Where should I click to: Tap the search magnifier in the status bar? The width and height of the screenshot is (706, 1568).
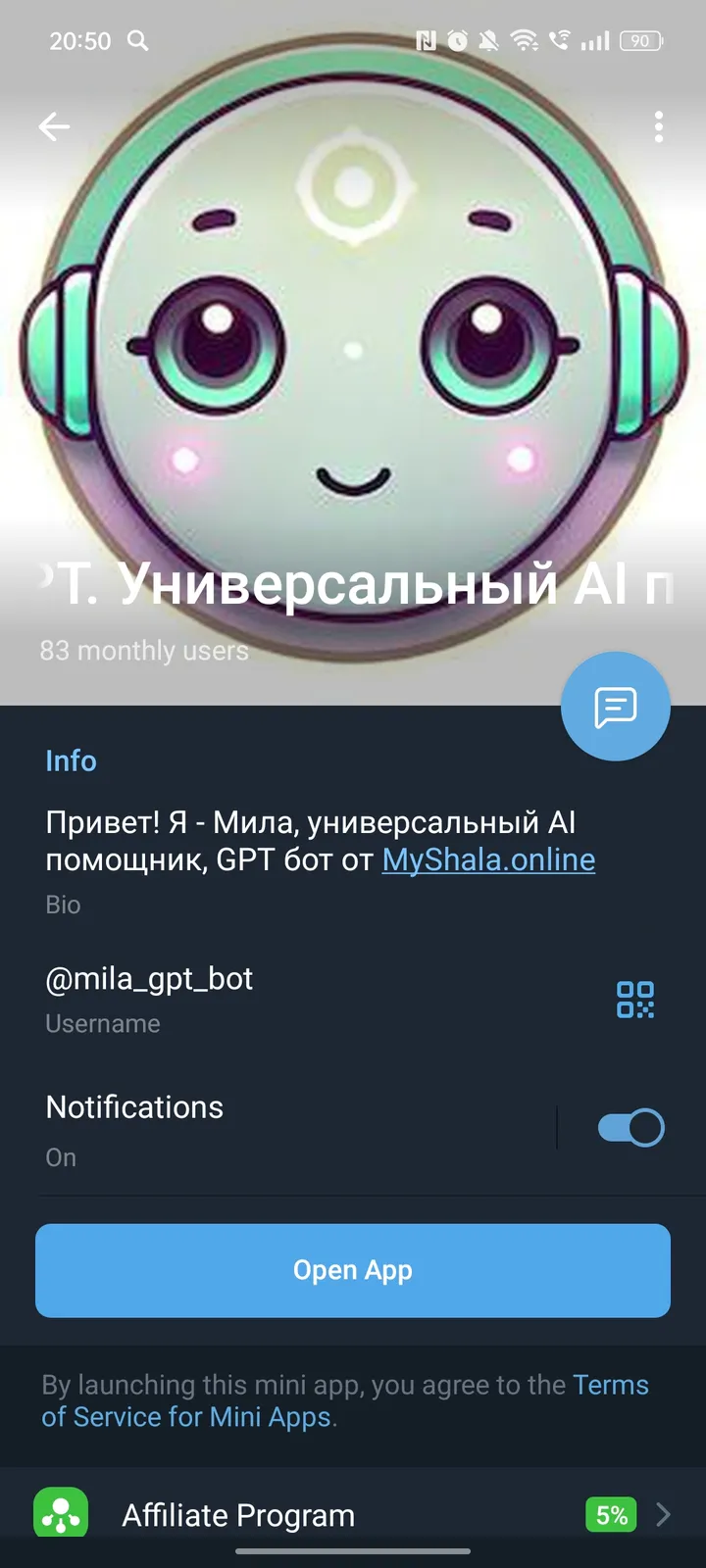pos(137,41)
